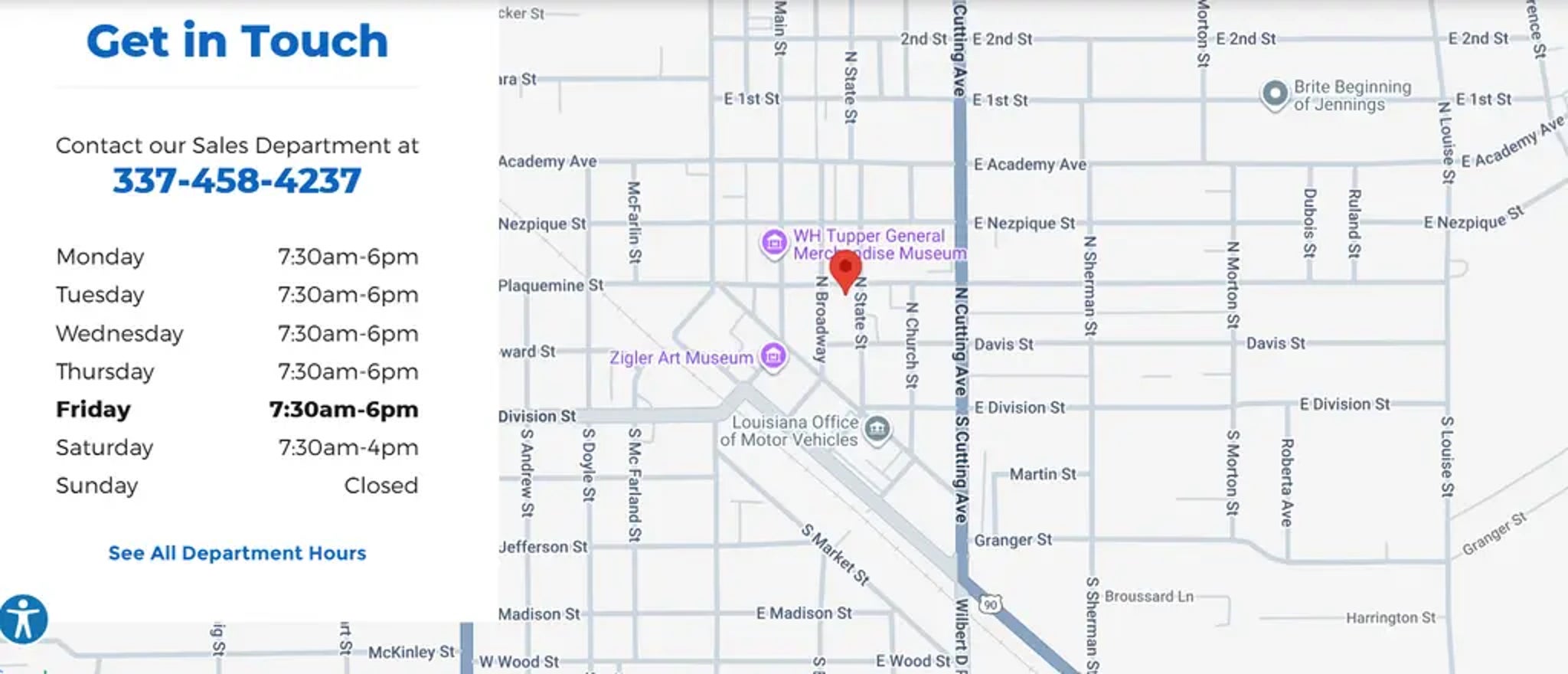Call the sales number 337-458-4237

pyautogui.click(x=237, y=182)
